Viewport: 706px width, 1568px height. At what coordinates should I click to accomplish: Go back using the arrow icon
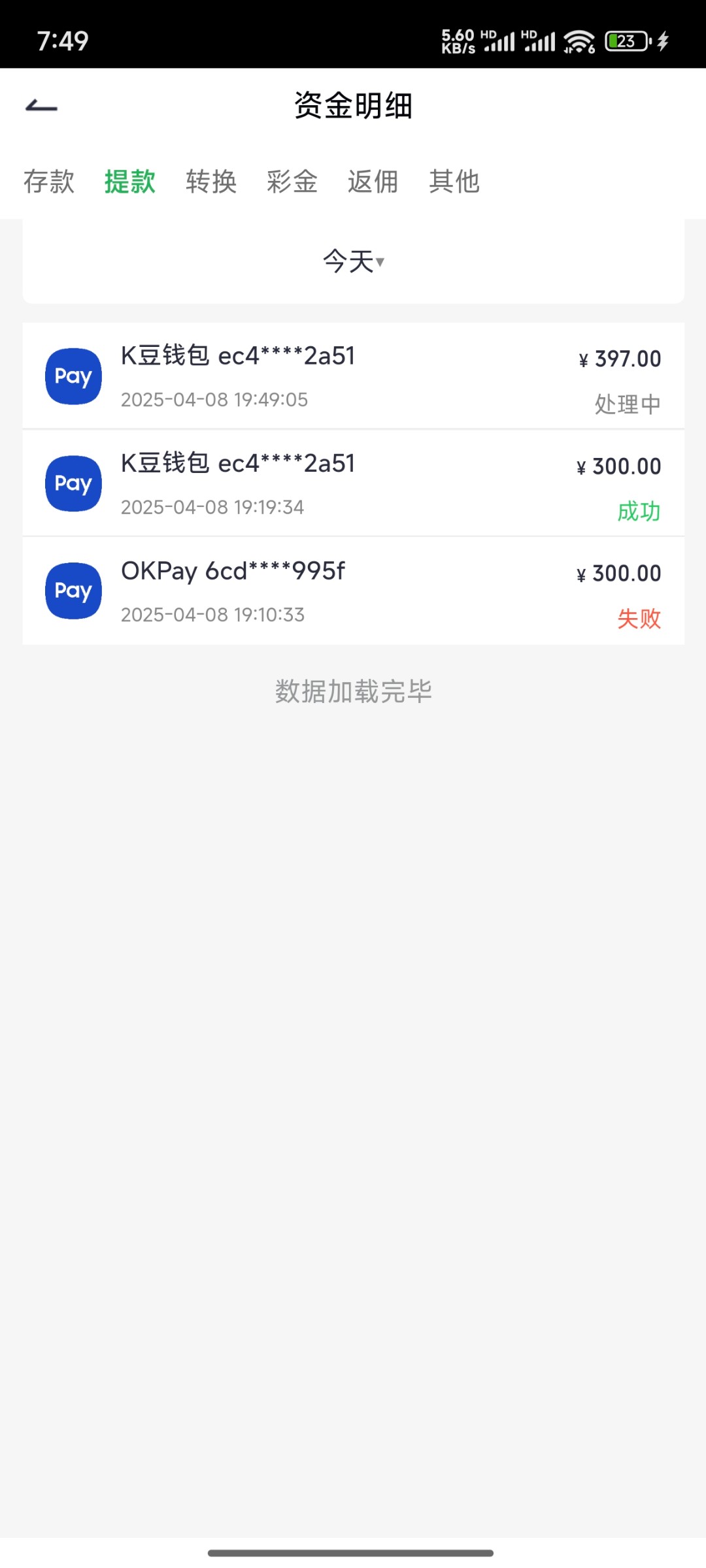(x=42, y=106)
